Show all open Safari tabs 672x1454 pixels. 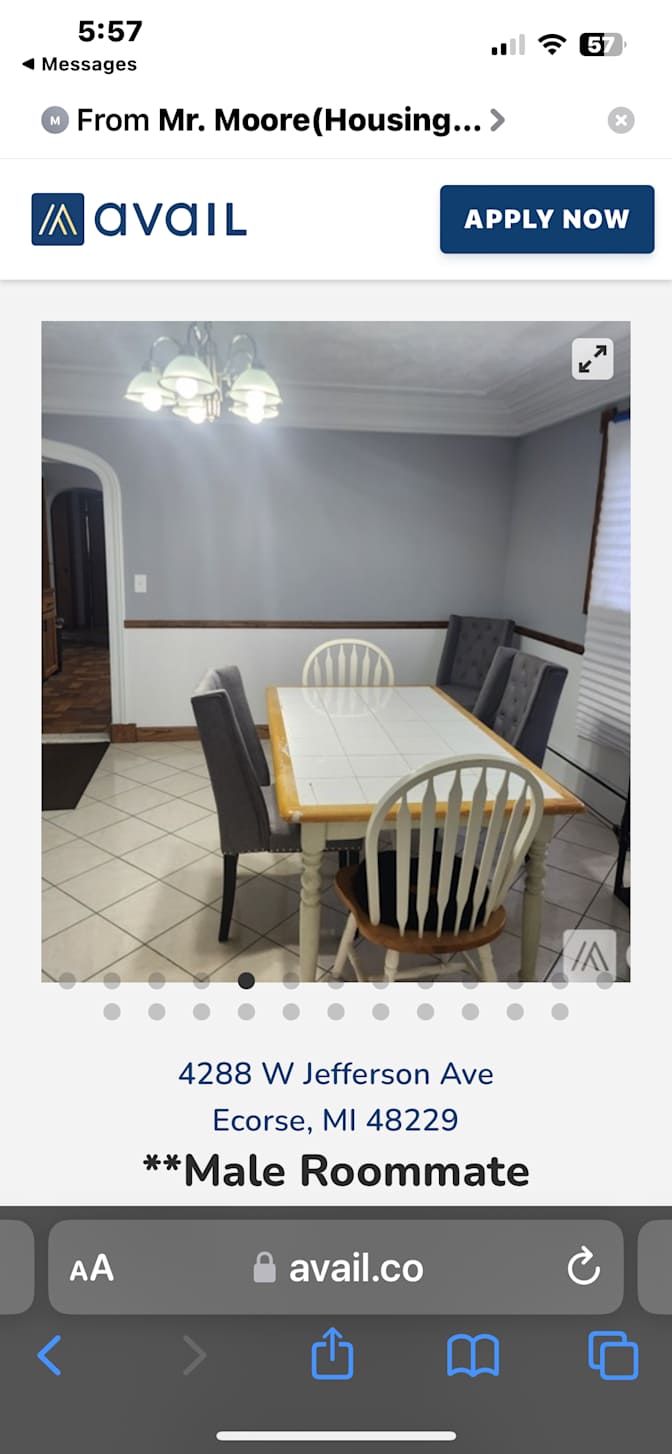click(613, 1356)
